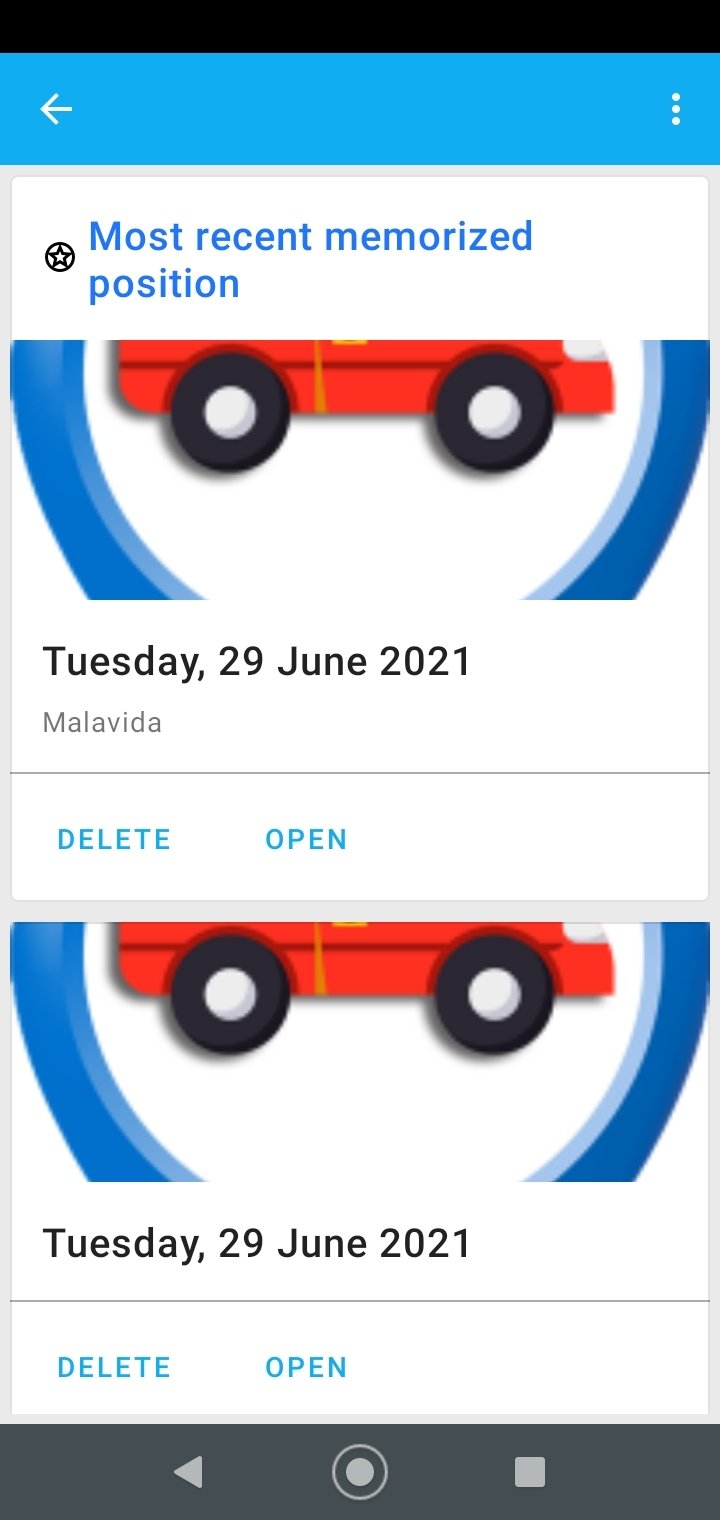720x1520 pixels.
Task: Open the three-dot overflow menu
Action: point(676,109)
